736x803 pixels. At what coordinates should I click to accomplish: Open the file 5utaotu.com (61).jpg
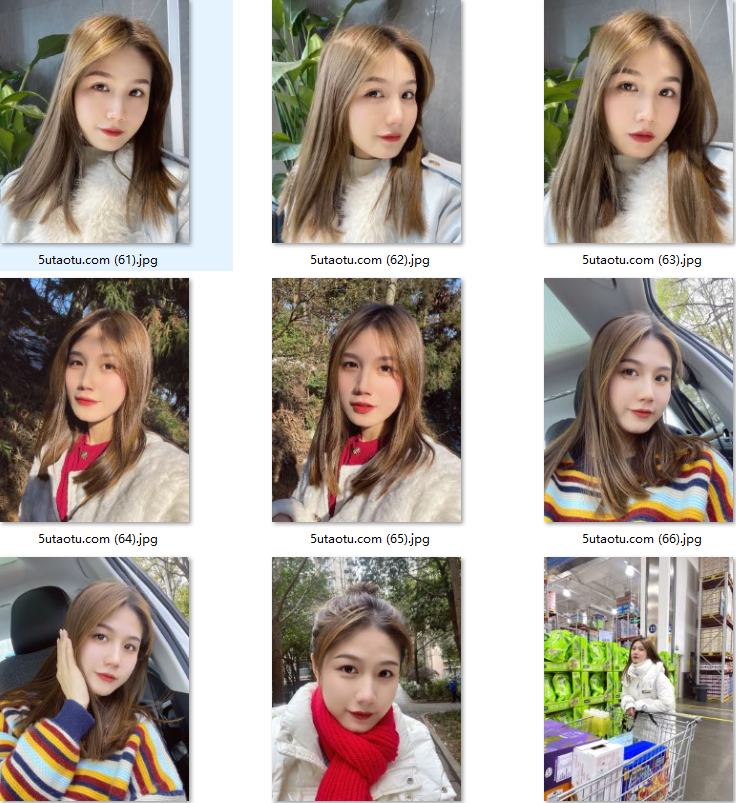(x=95, y=121)
